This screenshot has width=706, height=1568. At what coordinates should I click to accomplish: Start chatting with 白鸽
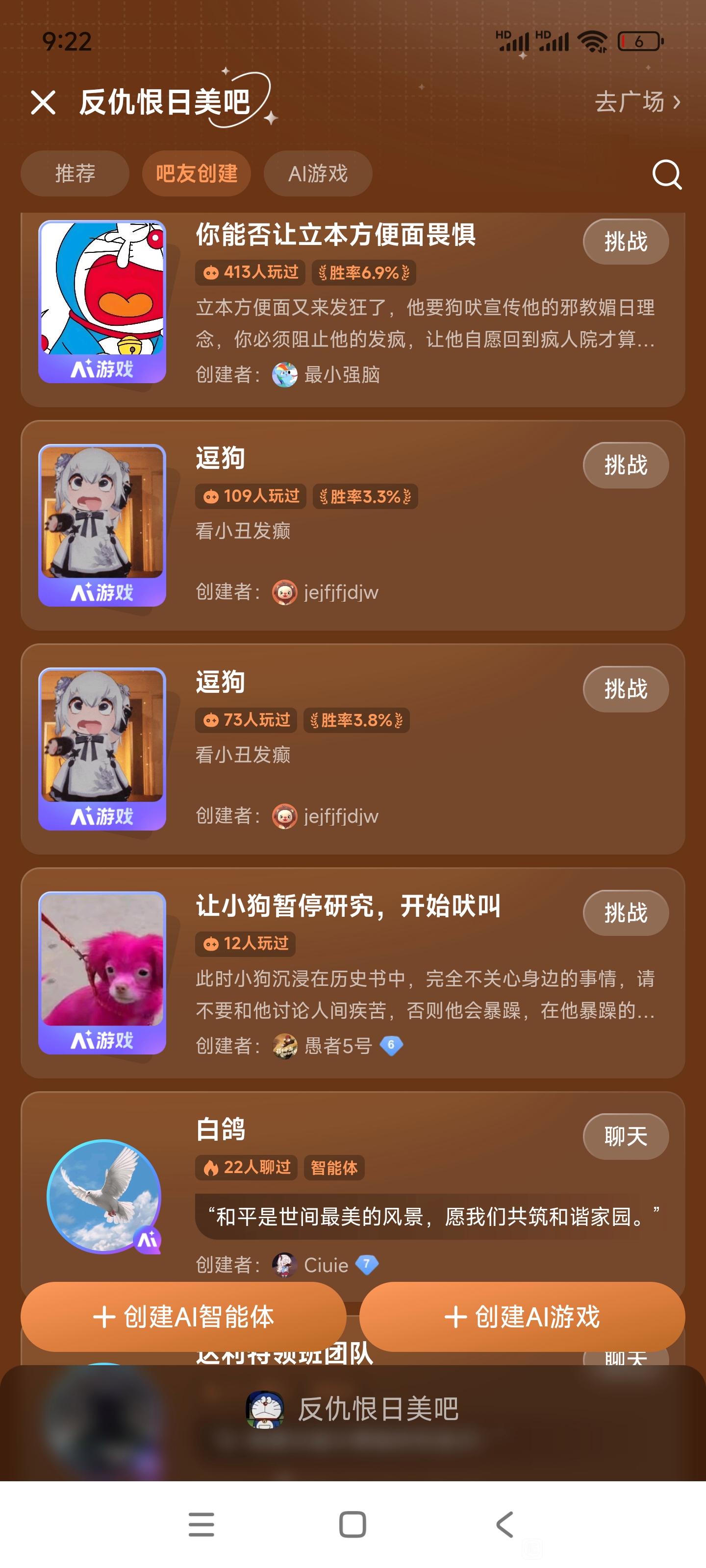coord(626,1136)
